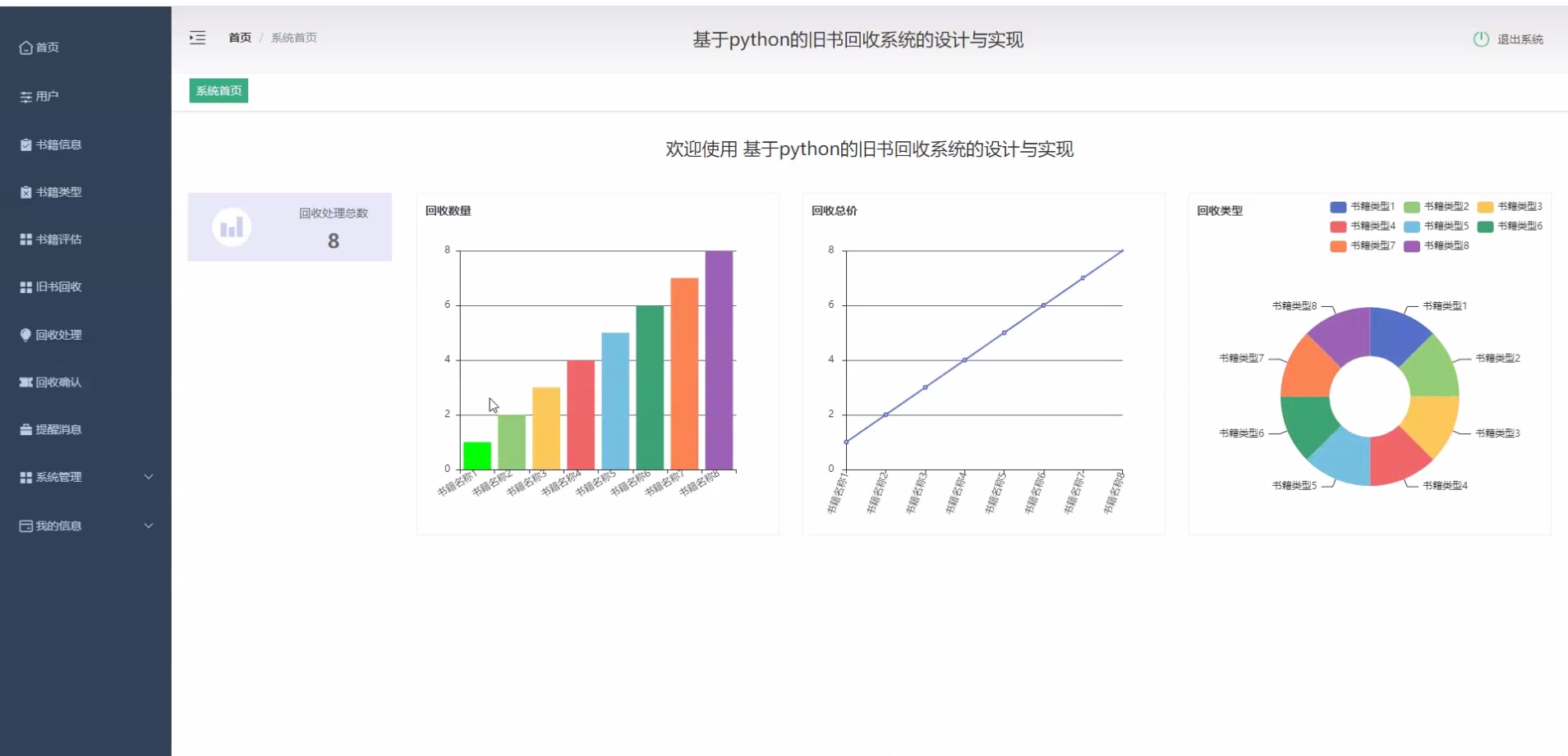Select the 系统首页 tab
The width and height of the screenshot is (1568, 756).
[x=218, y=91]
